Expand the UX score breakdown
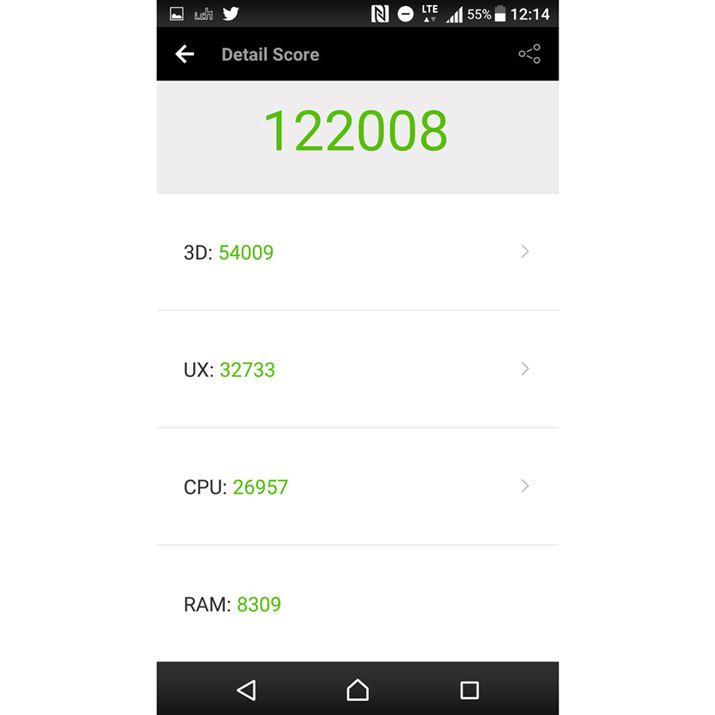 pyautogui.click(x=357, y=369)
